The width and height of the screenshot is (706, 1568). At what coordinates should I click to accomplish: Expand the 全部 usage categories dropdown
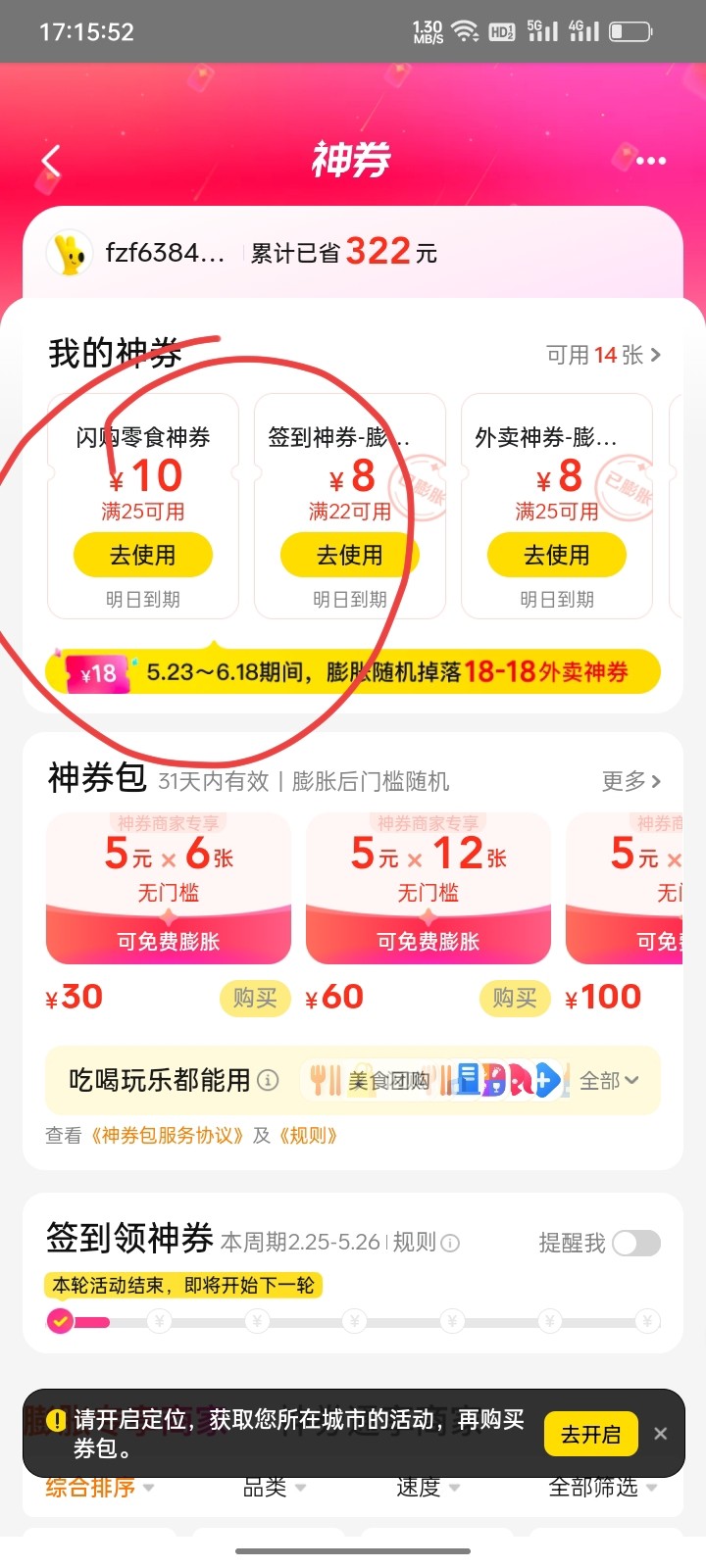[x=609, y=1081]
